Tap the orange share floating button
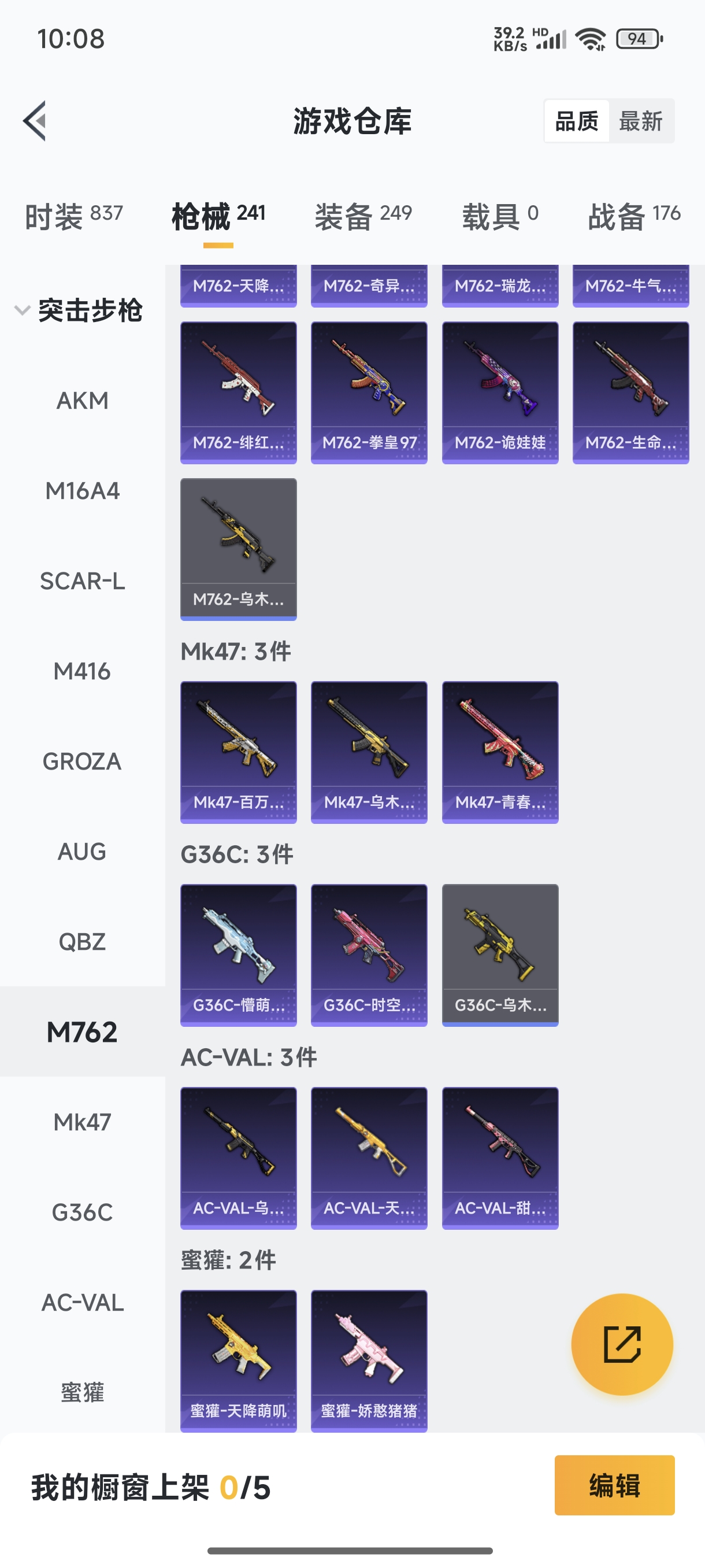This screenshot has width=705, height=1568. (x=622, y=1344)
